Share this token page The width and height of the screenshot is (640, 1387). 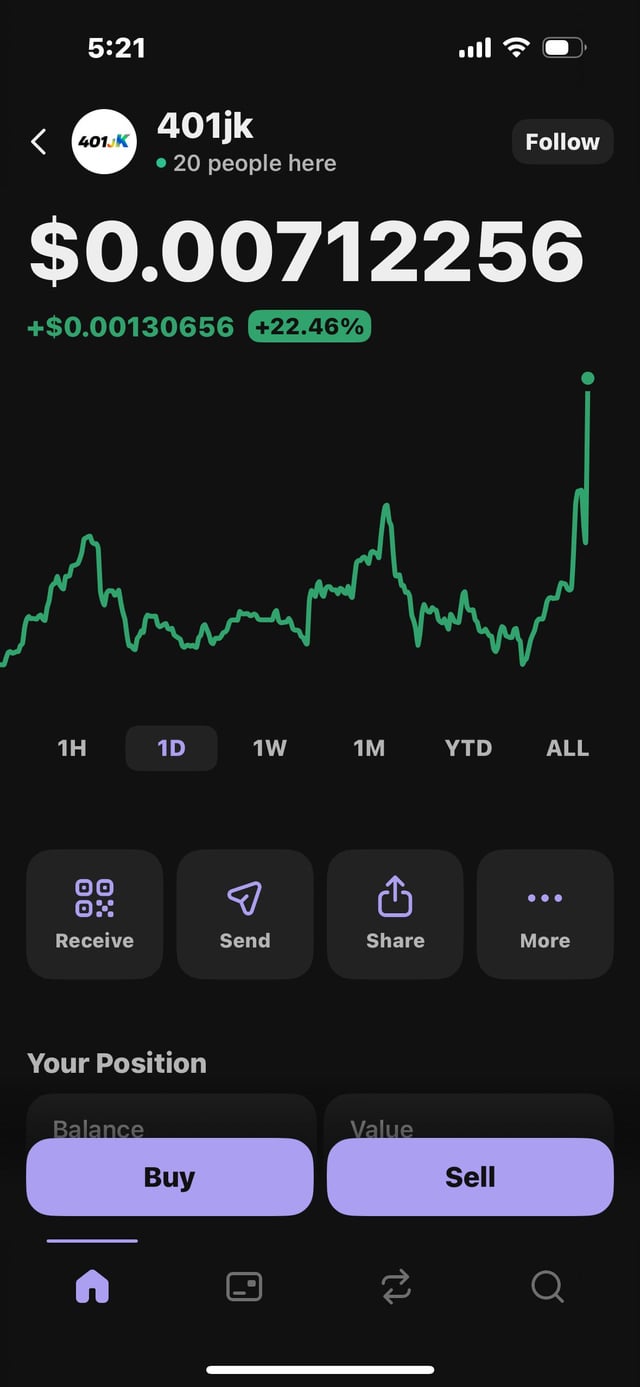click(395, 914)
